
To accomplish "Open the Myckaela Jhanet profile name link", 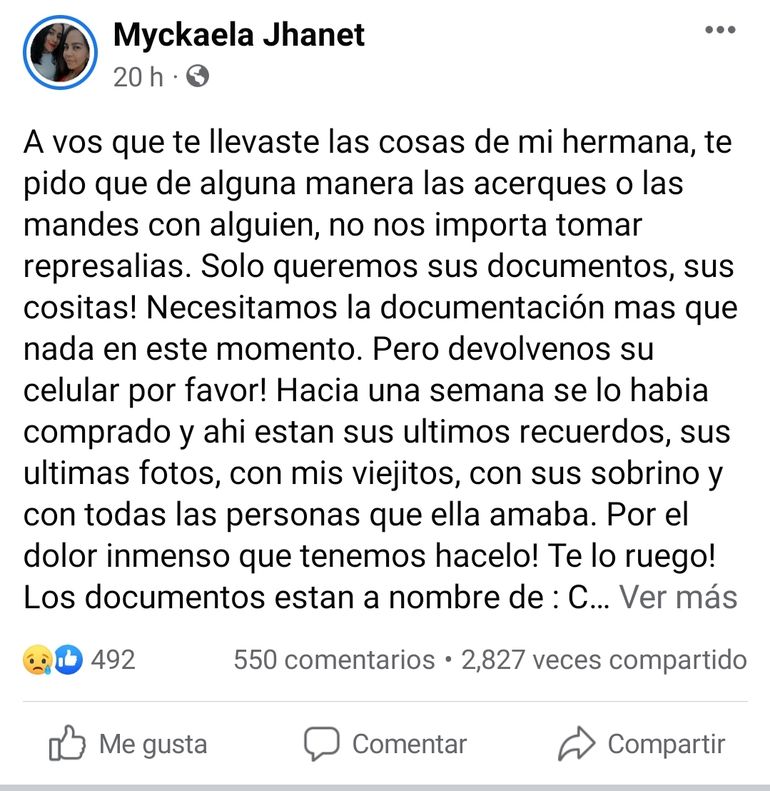I will (239, 35).
